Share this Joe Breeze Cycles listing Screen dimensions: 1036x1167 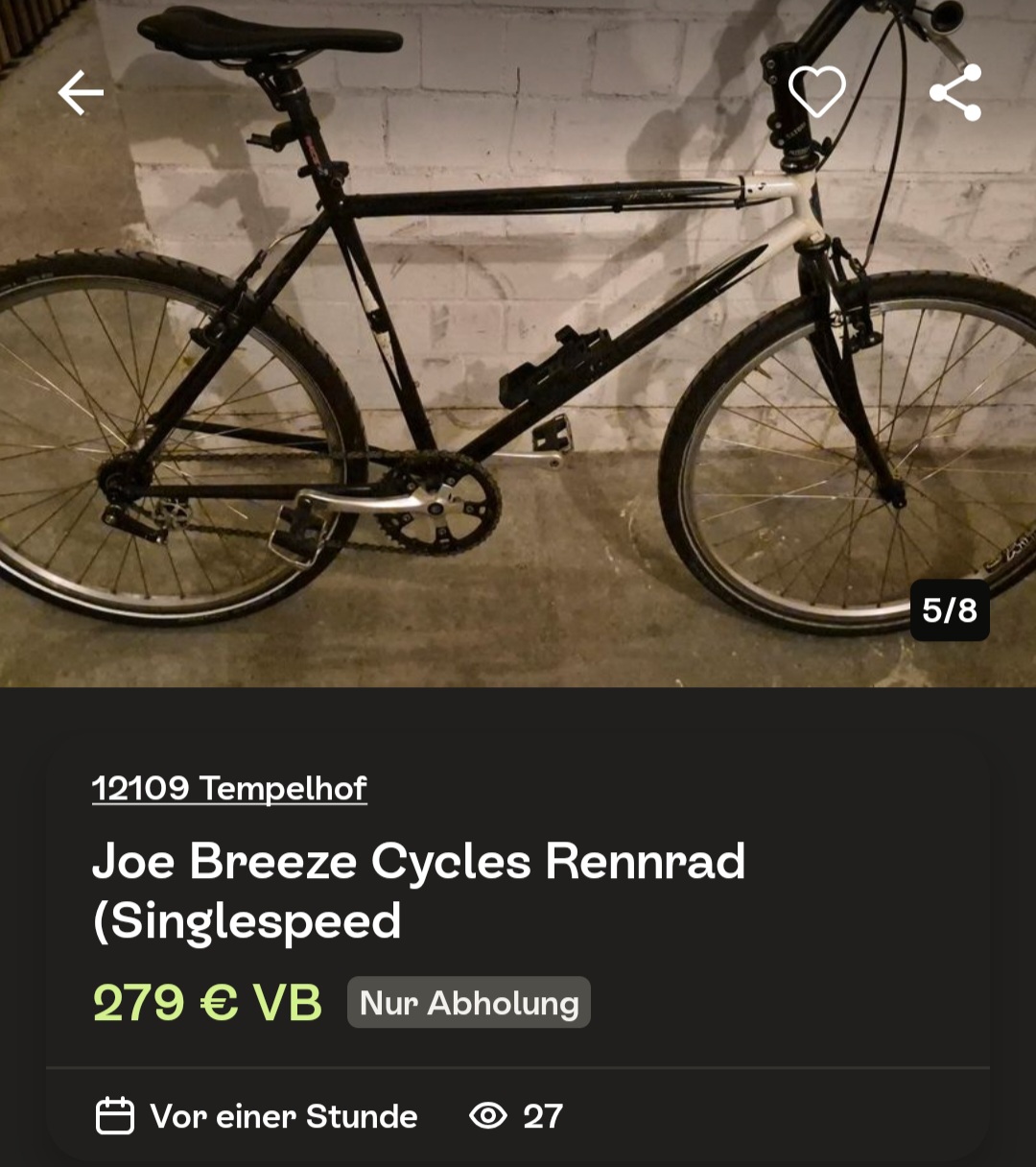[955, 93]
